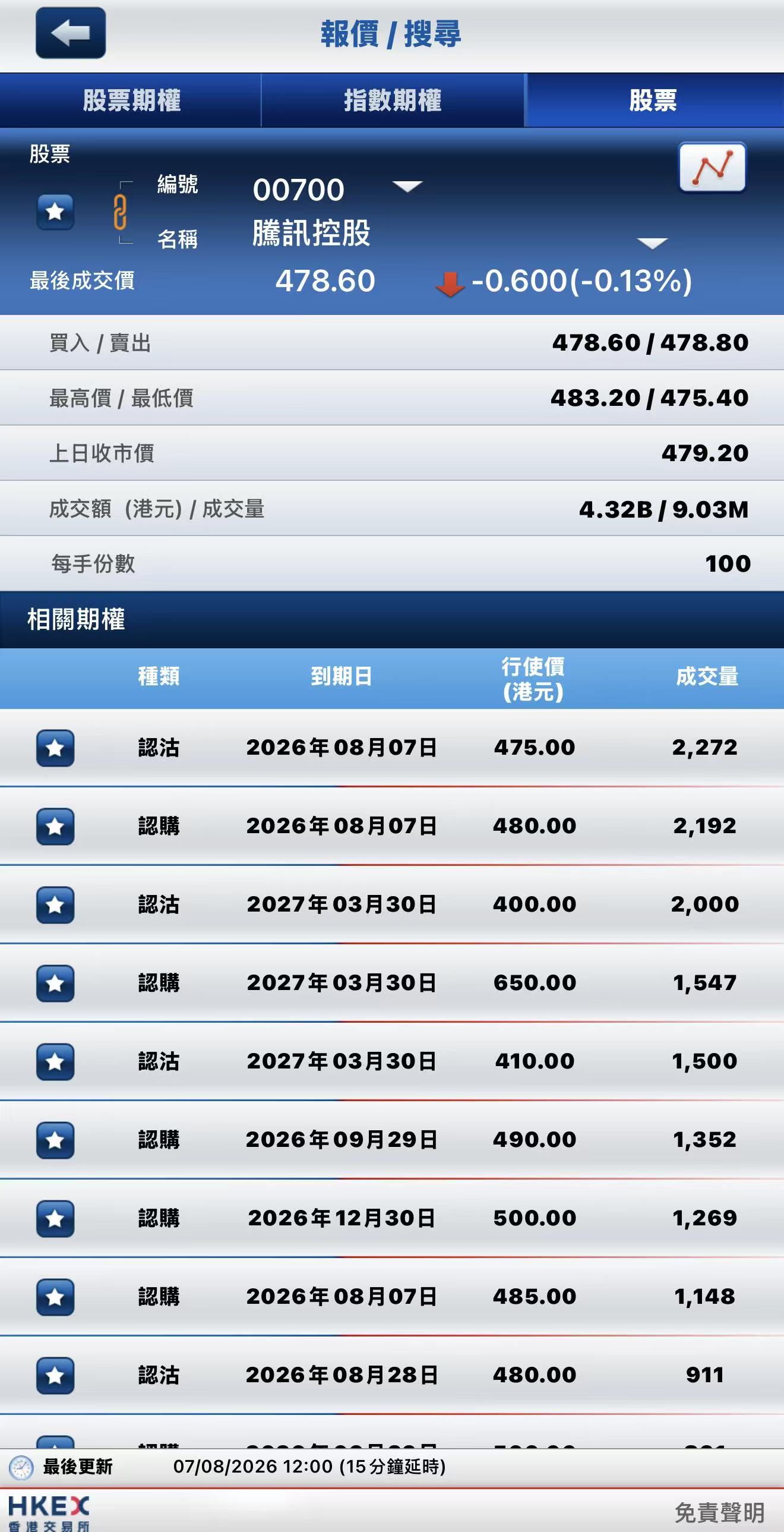Viewport: 784px width, 1532px height.
Task: Expand the dropdown arrow beside 騰訊控股 name
Action: tap(652, 242)
